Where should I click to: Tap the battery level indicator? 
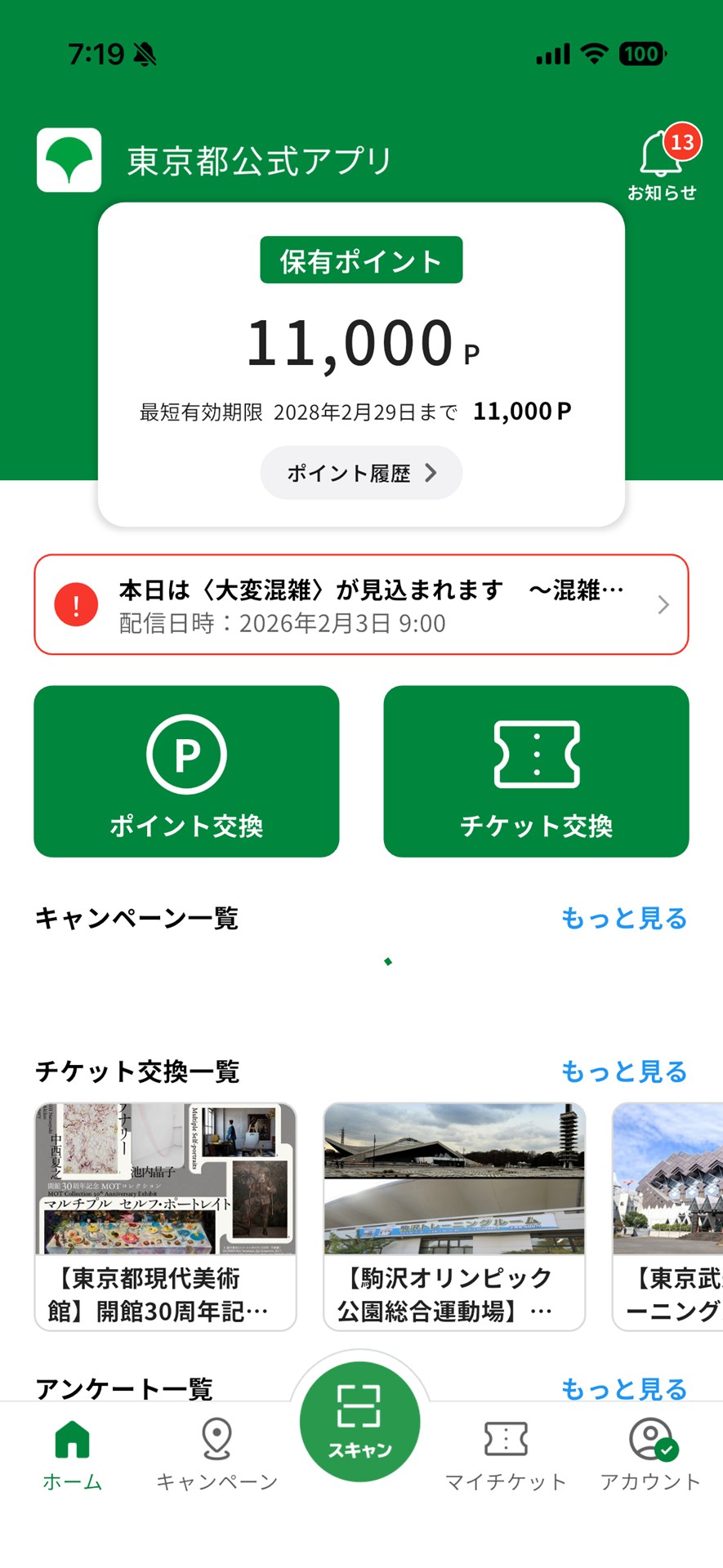pyautogui.click(x=642, y=53)
